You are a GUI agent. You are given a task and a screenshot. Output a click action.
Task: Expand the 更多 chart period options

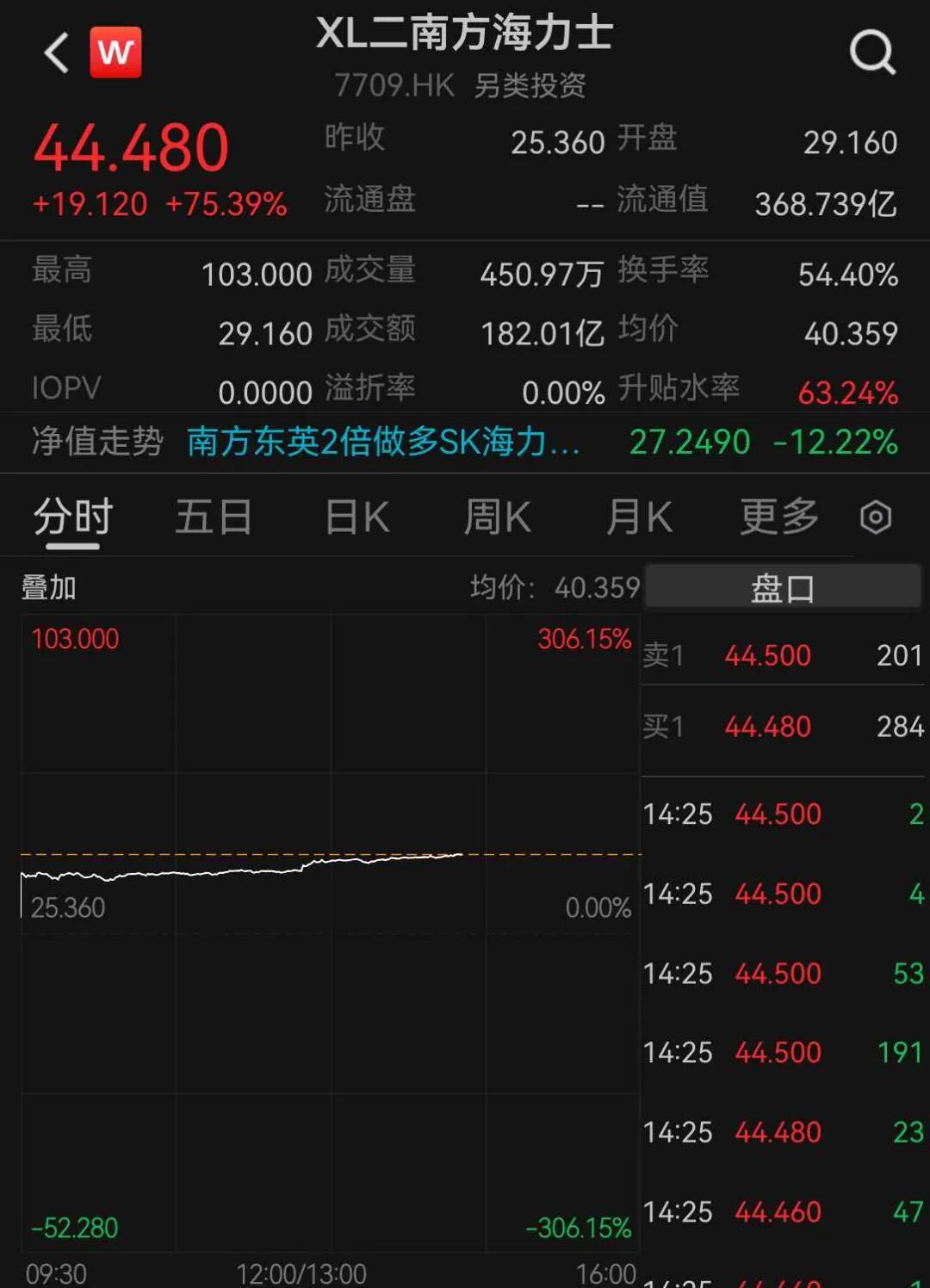[x=779, y=517]
